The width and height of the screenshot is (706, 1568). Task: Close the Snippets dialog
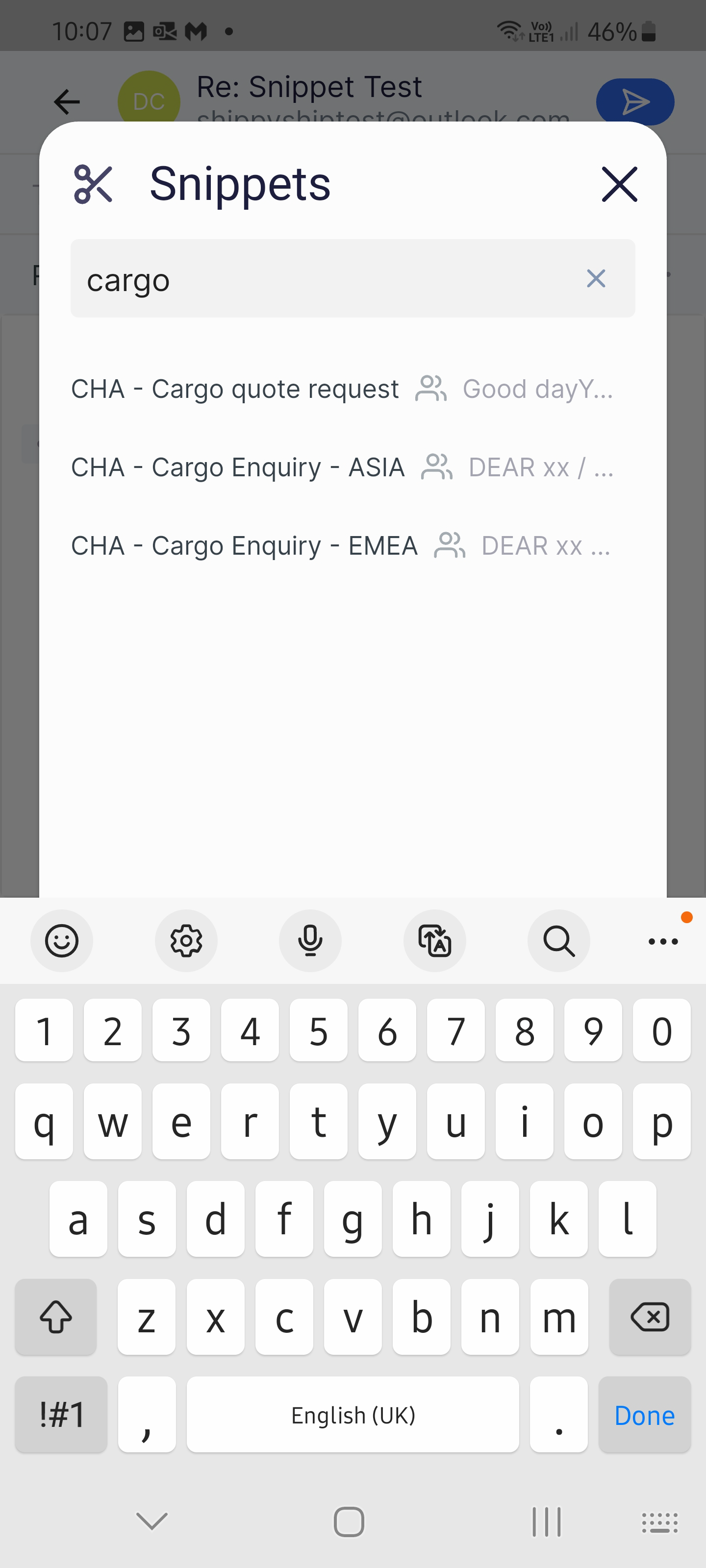click(619, 184)
